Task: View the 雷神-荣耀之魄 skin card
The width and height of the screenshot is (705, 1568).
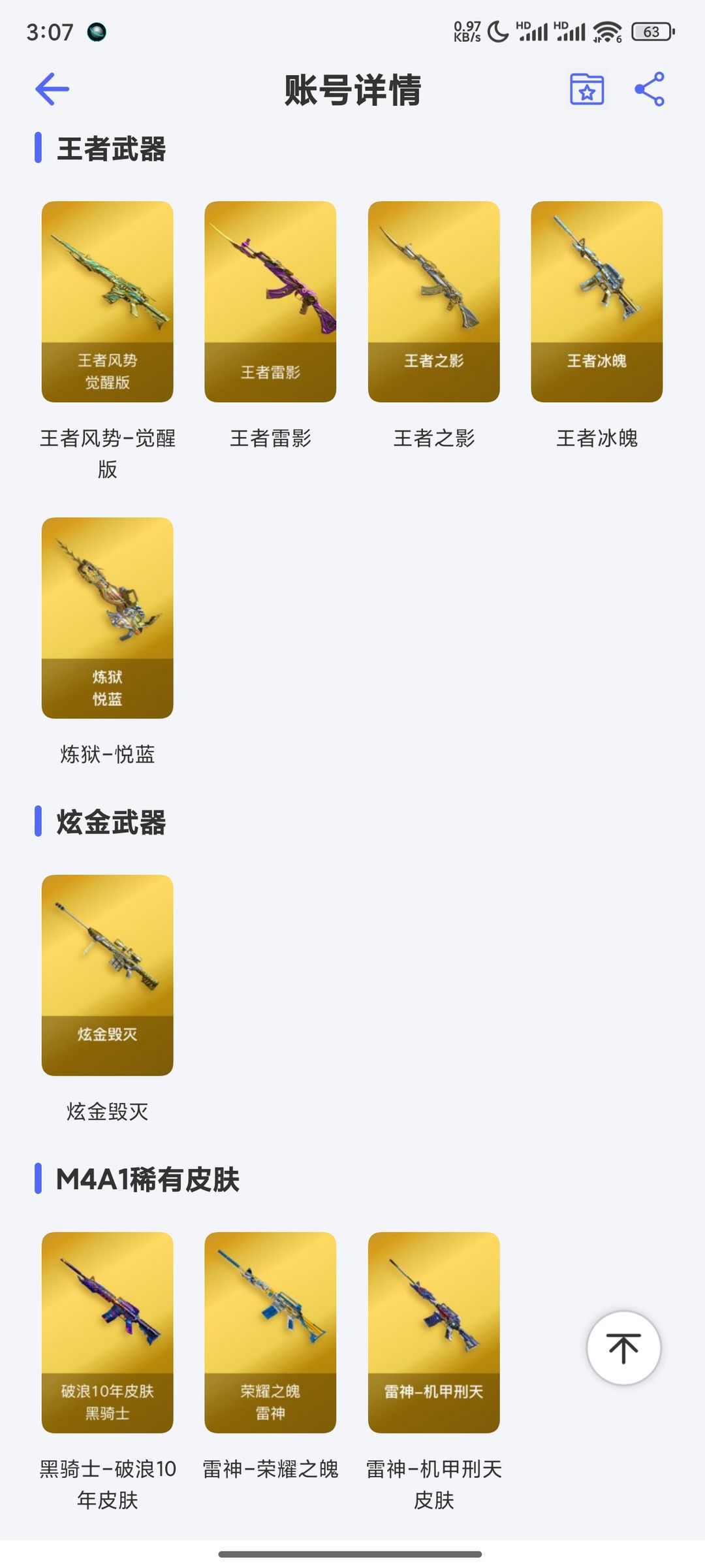Action: 270,1332
